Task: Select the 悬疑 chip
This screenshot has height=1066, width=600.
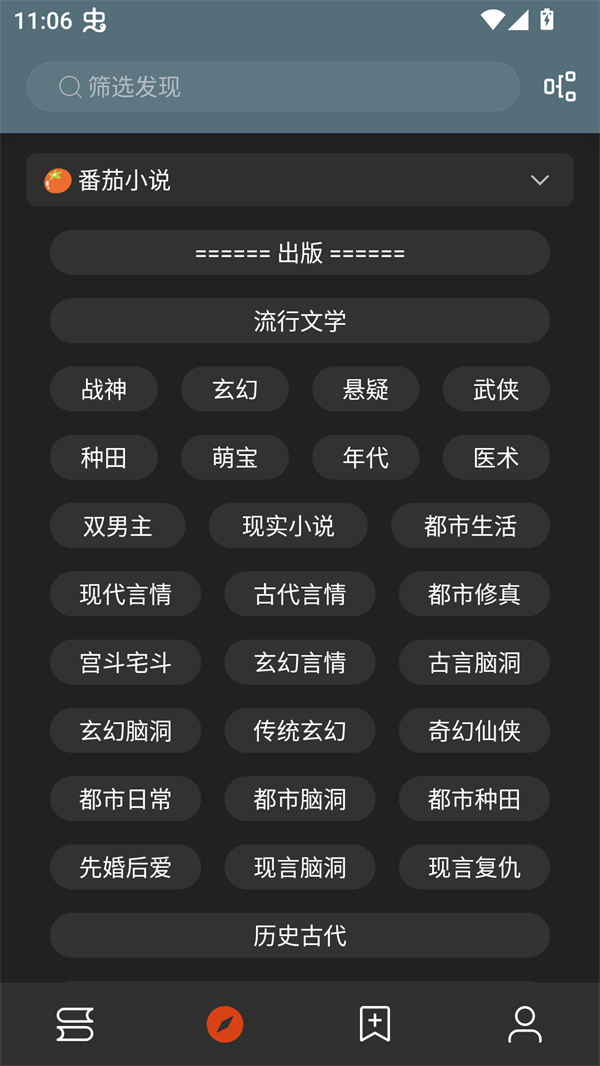Action: click(x=366, y=389)
